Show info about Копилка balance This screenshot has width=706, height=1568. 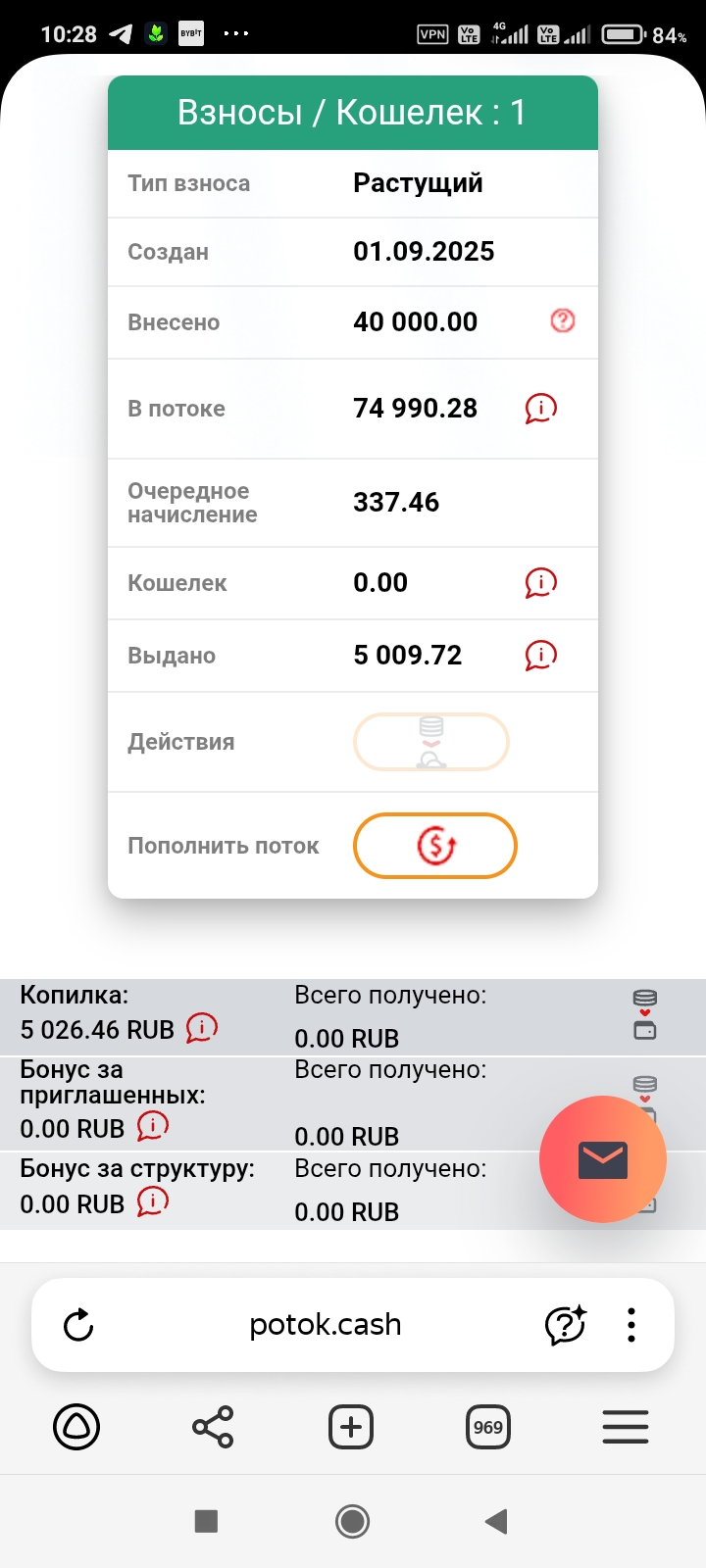201,1028
